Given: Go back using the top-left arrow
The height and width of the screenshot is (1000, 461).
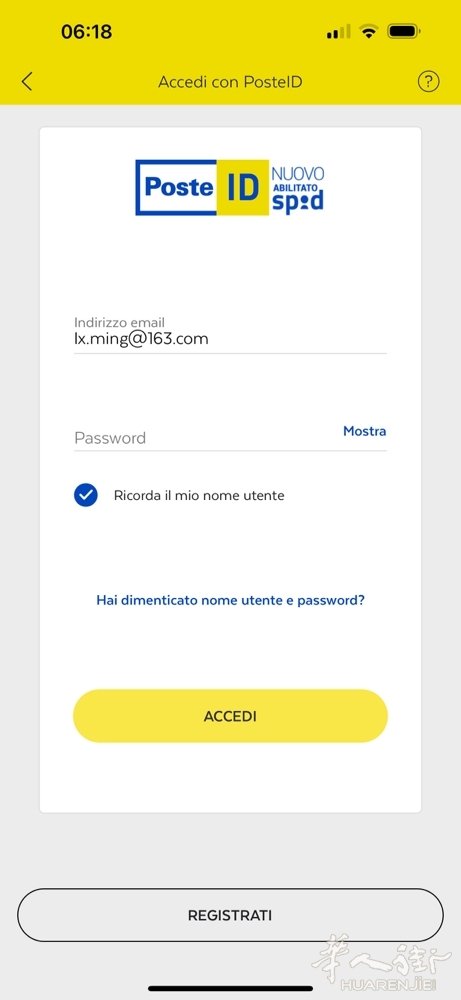Looking at the screenshot, I should click(x=27, y=82).
